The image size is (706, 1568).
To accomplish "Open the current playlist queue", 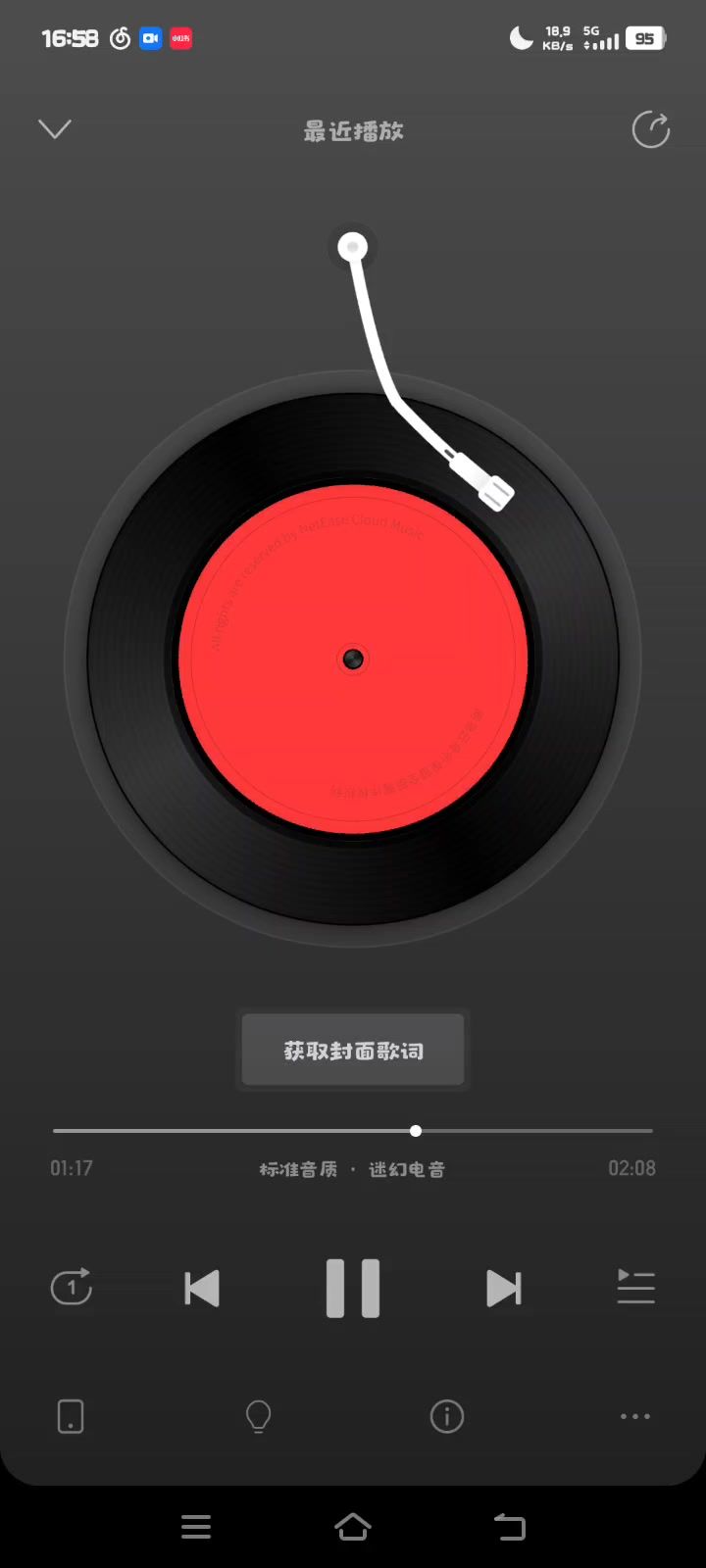I will point(635,1287).
